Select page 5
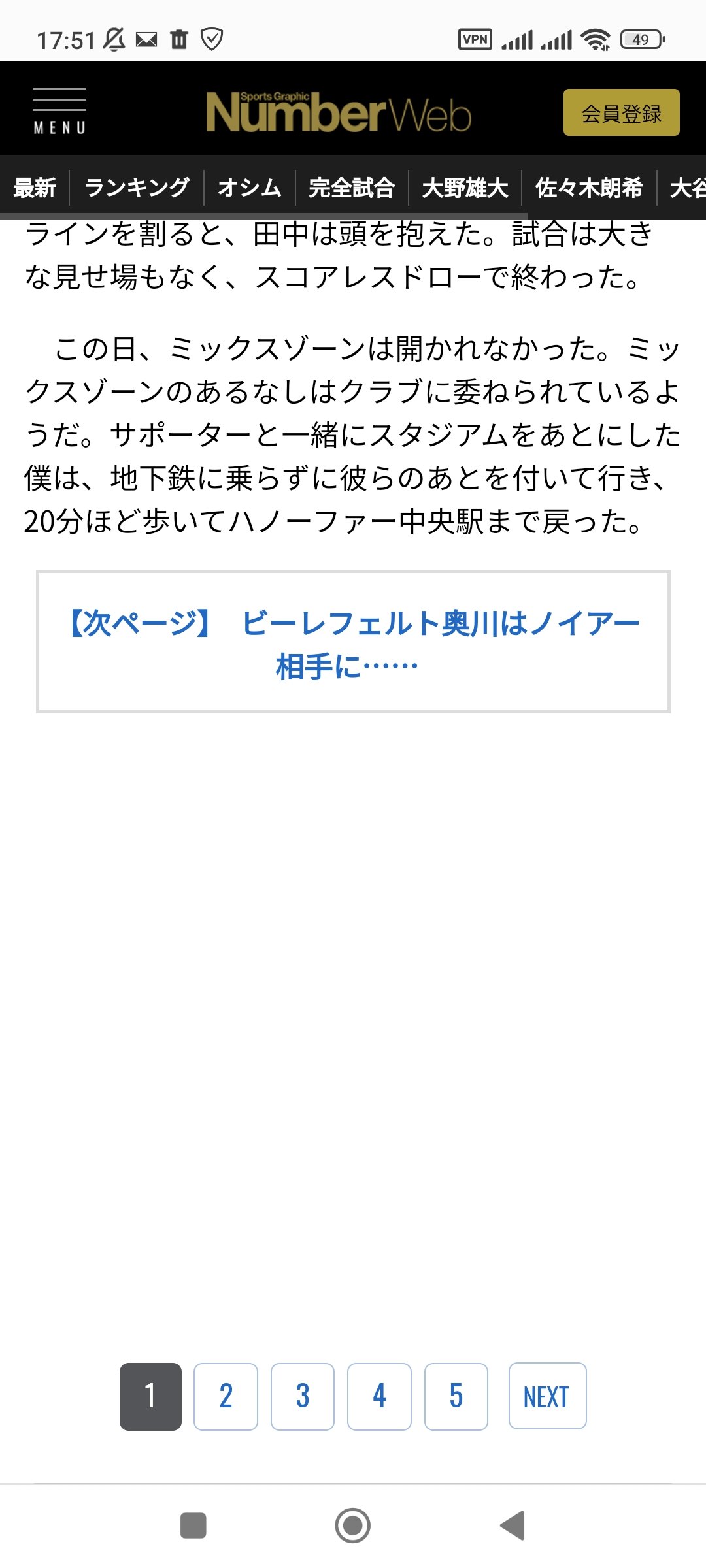706x1568 pixels. coord(456,1396)
